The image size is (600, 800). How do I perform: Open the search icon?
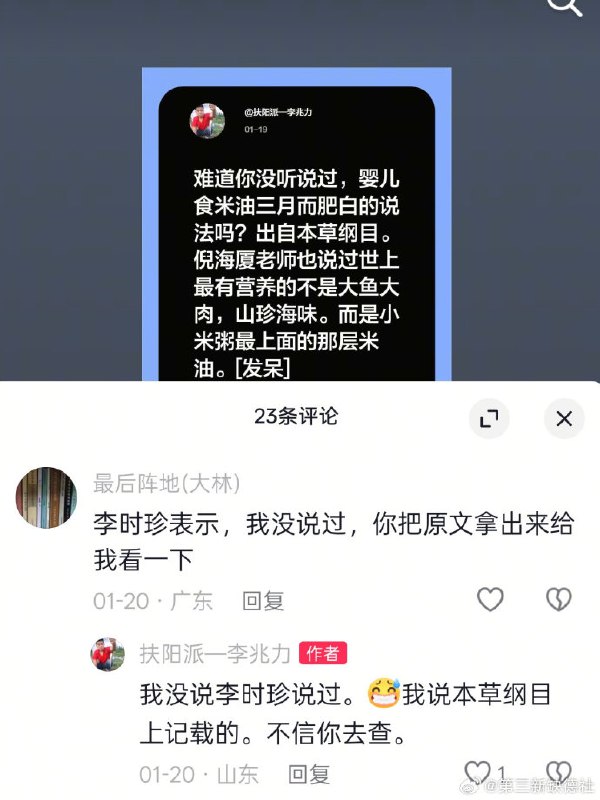click(566, 6)
